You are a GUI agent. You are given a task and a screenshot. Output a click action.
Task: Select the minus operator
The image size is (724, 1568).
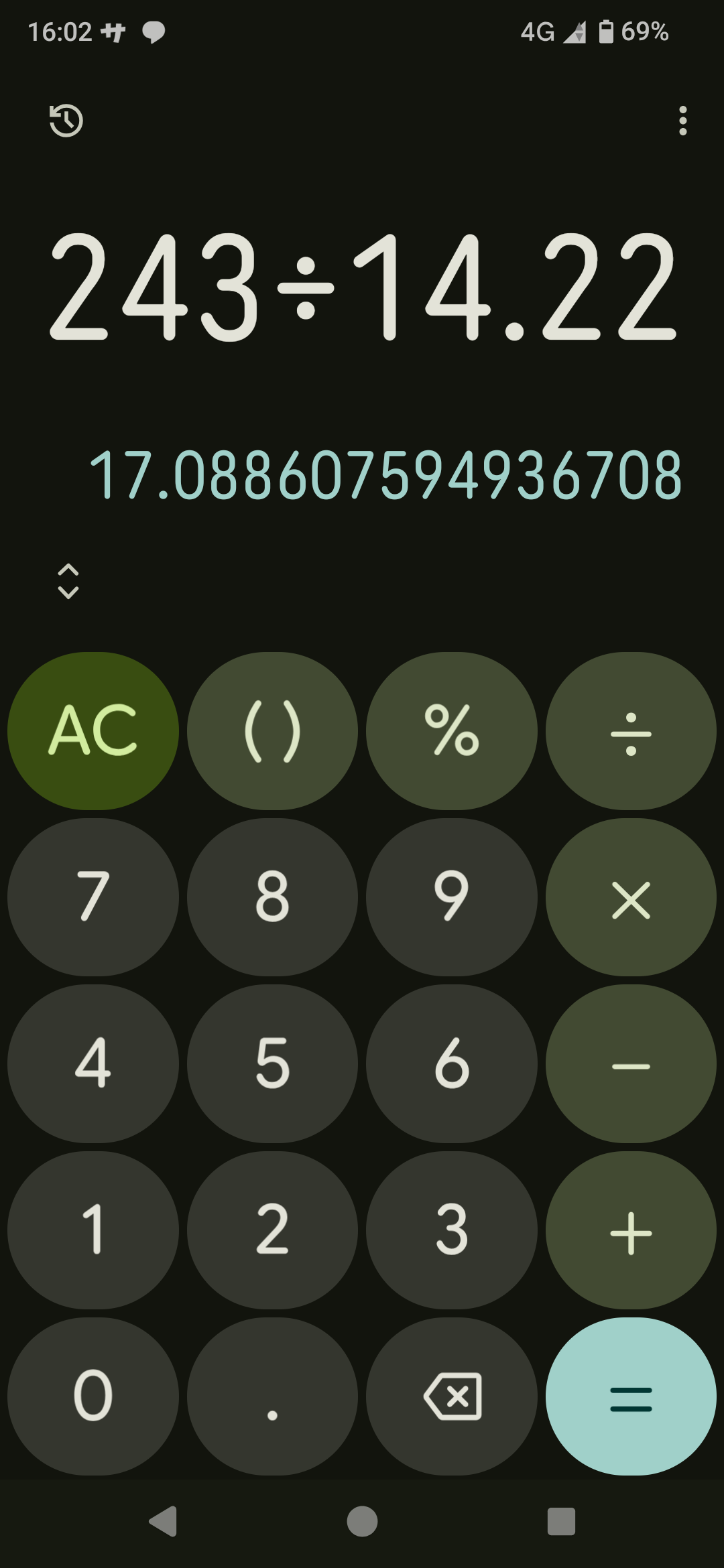tap(631, 1063)
